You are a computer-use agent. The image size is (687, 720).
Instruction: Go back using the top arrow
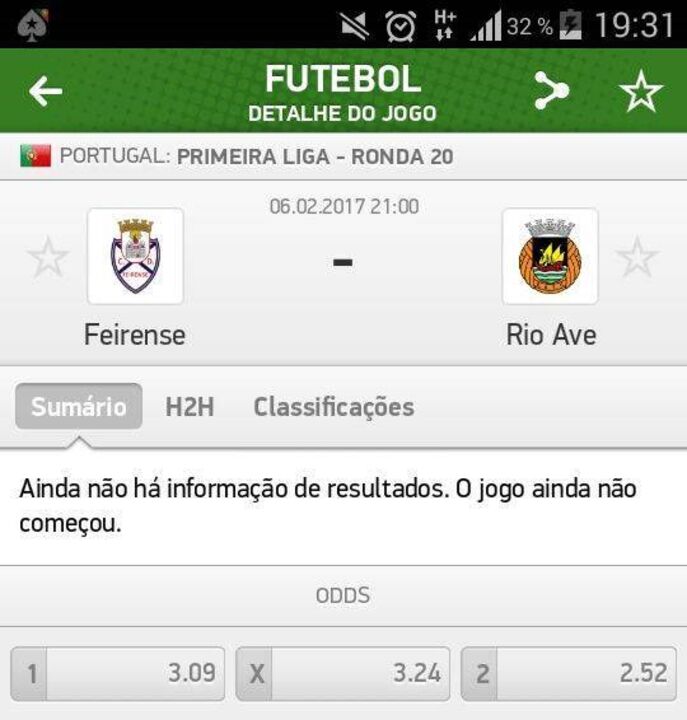coord(45,92)
